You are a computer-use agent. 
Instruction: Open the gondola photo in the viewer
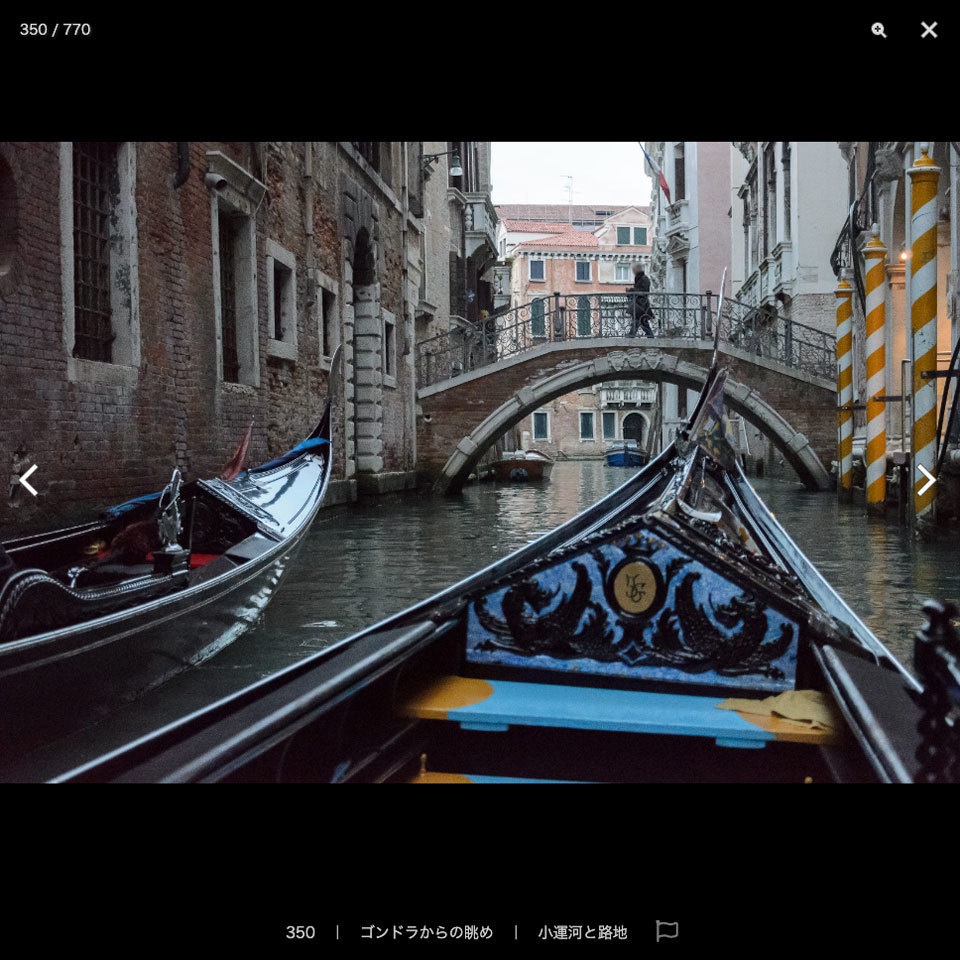coord(480,462)
